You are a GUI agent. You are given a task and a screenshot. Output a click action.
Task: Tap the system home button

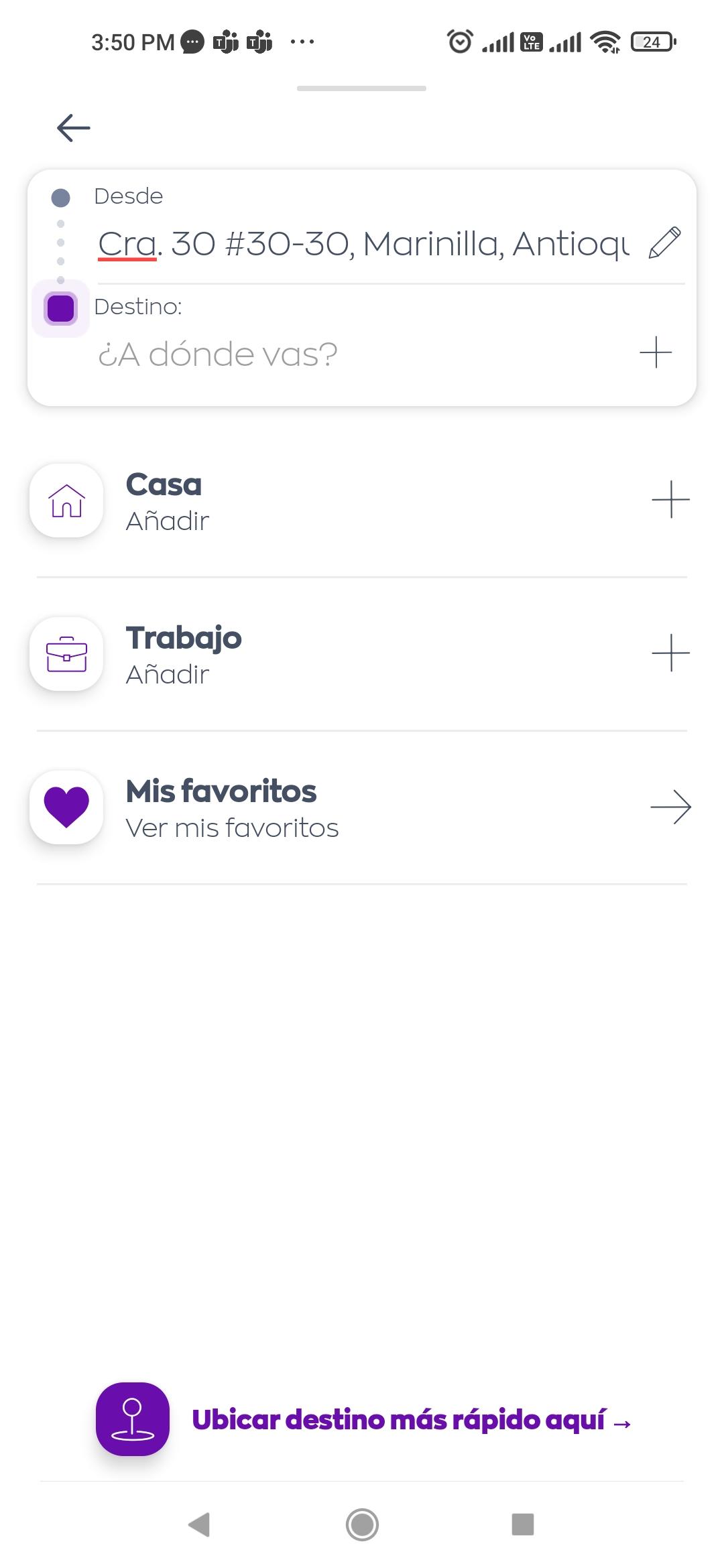tap(362, 1524)
